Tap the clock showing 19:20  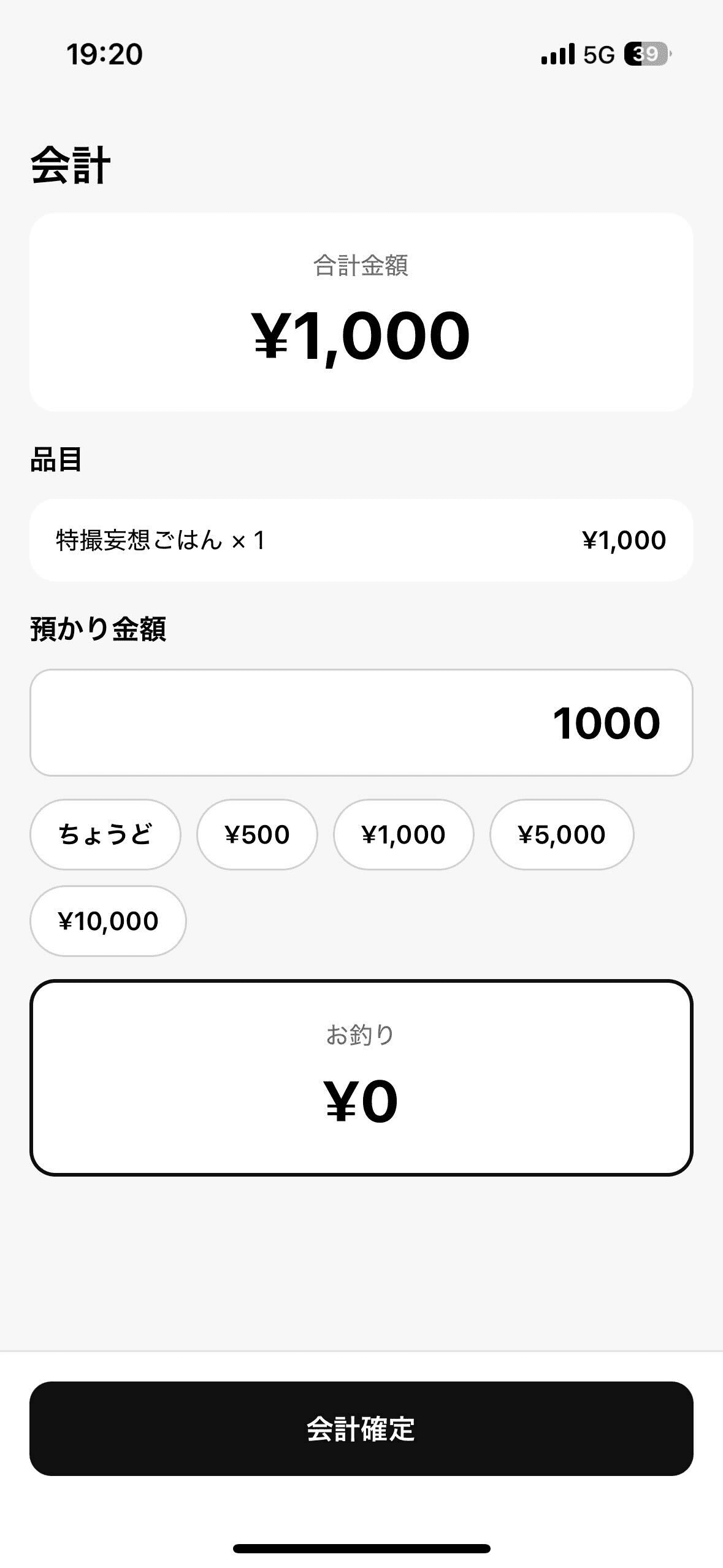coord(104,56)
